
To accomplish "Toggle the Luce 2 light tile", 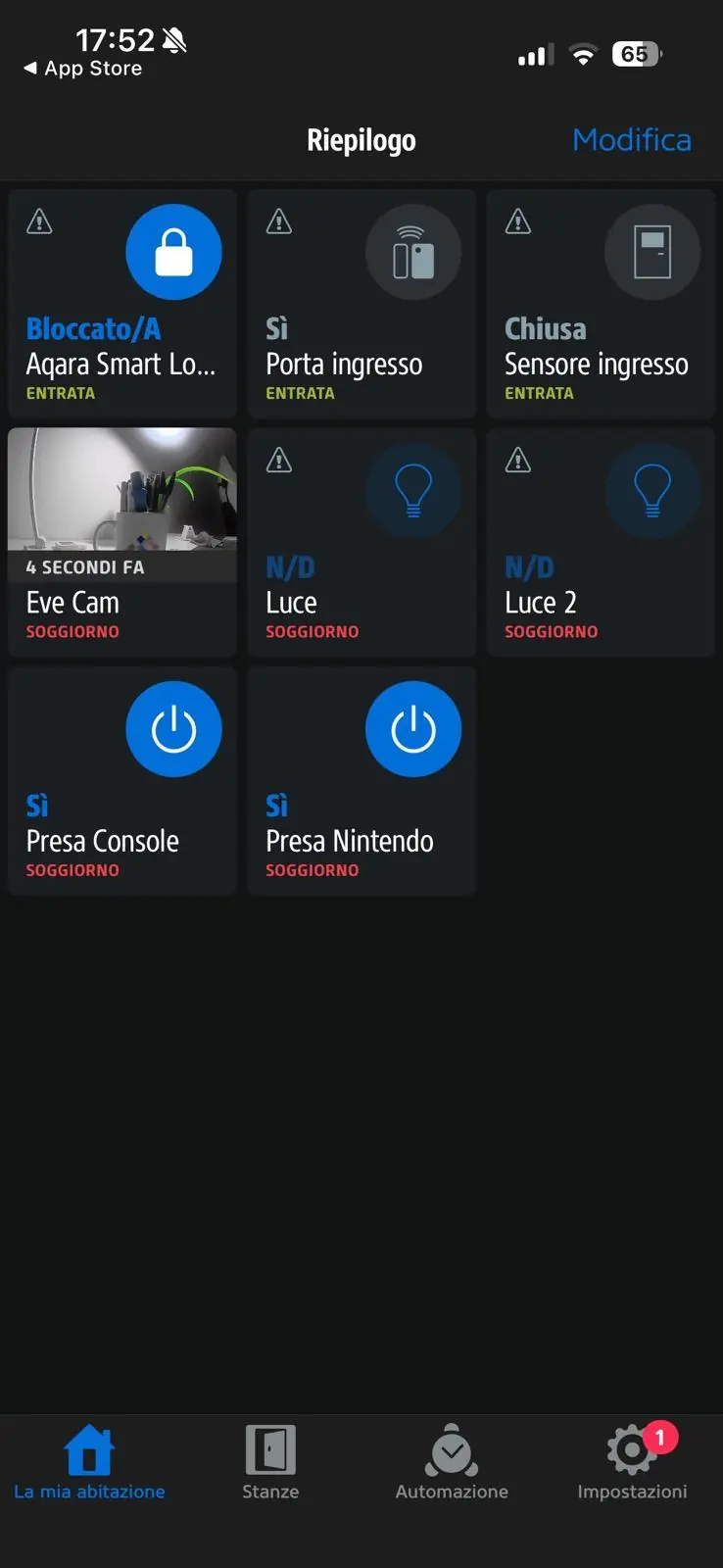I will point(651,491).
